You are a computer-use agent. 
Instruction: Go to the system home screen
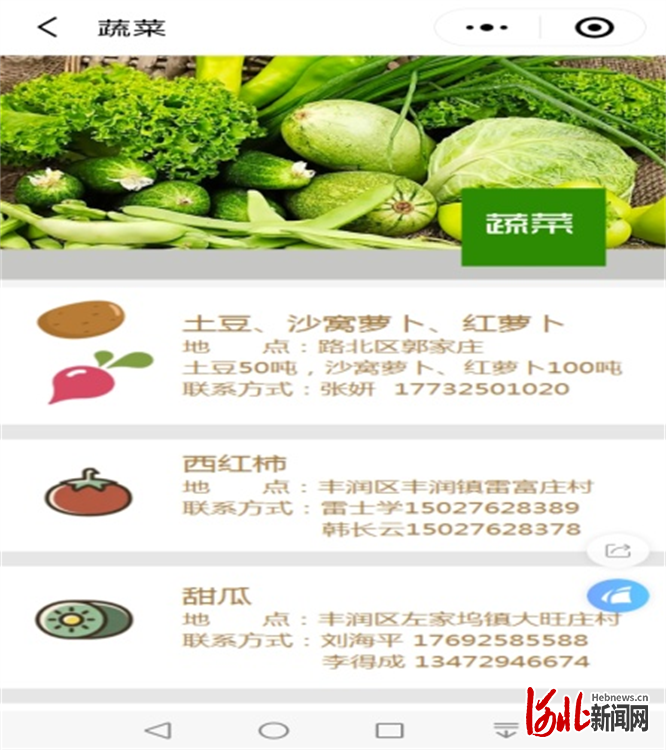[274, 730]
